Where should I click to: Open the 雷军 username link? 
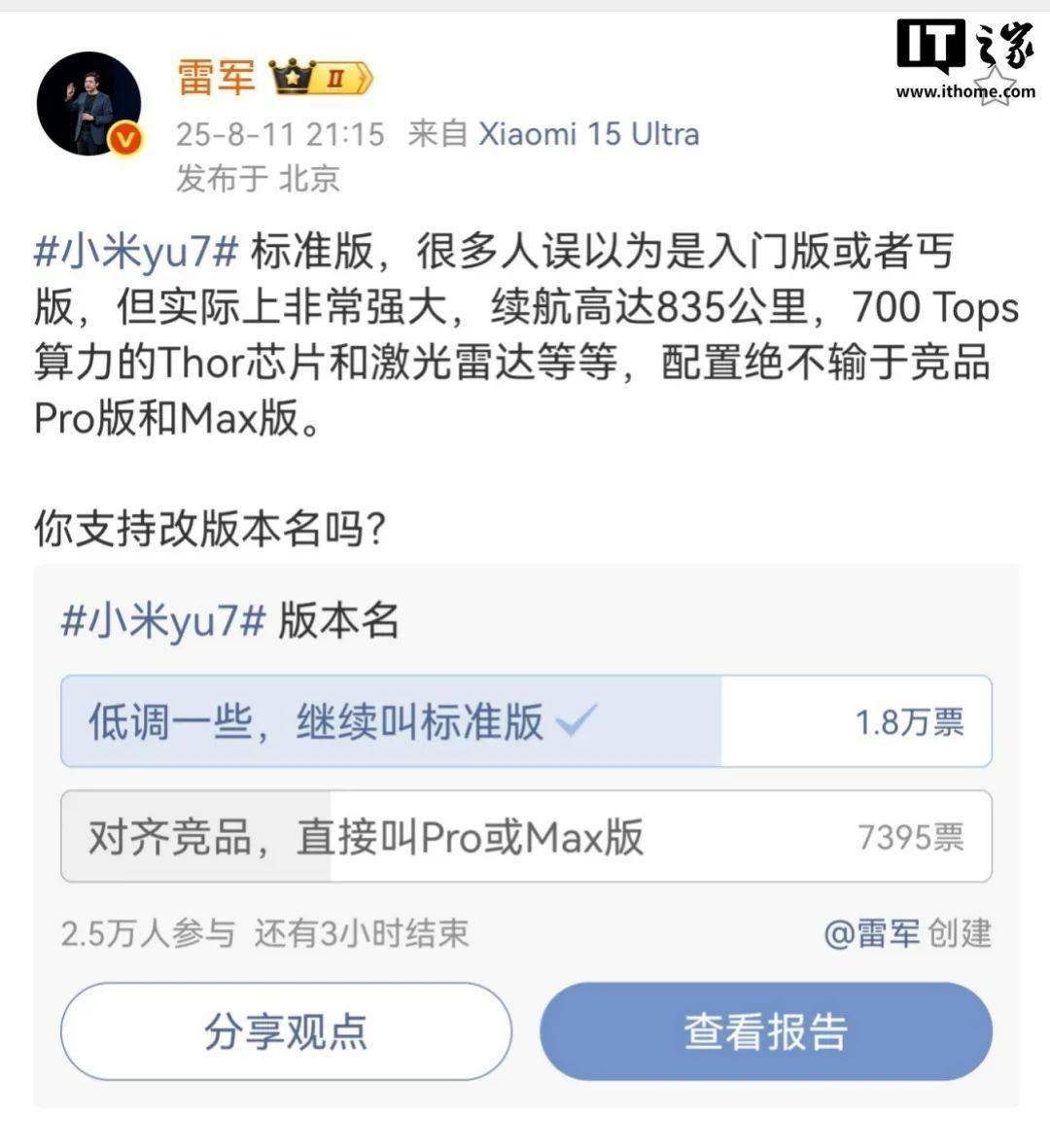(x=216, y=78)
